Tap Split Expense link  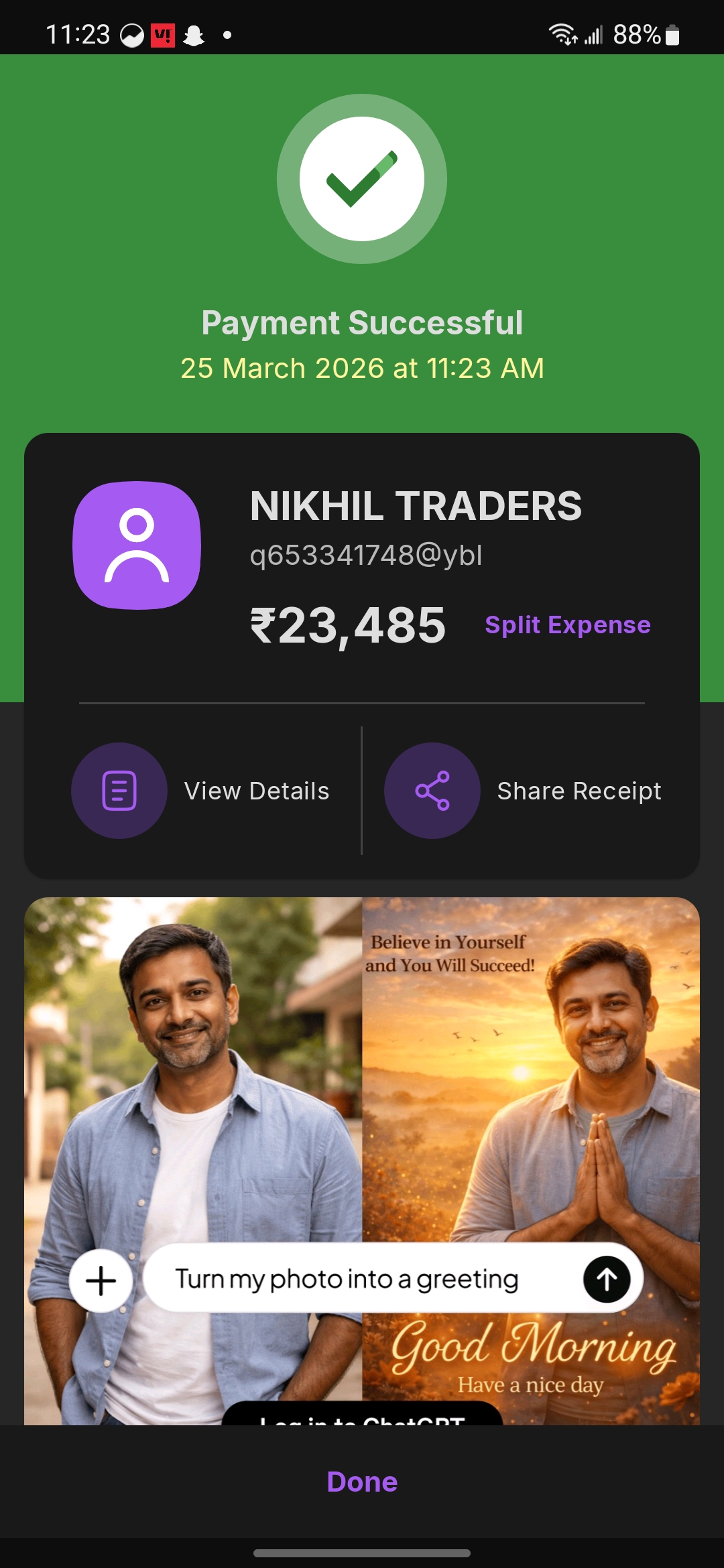coord(567,625)
